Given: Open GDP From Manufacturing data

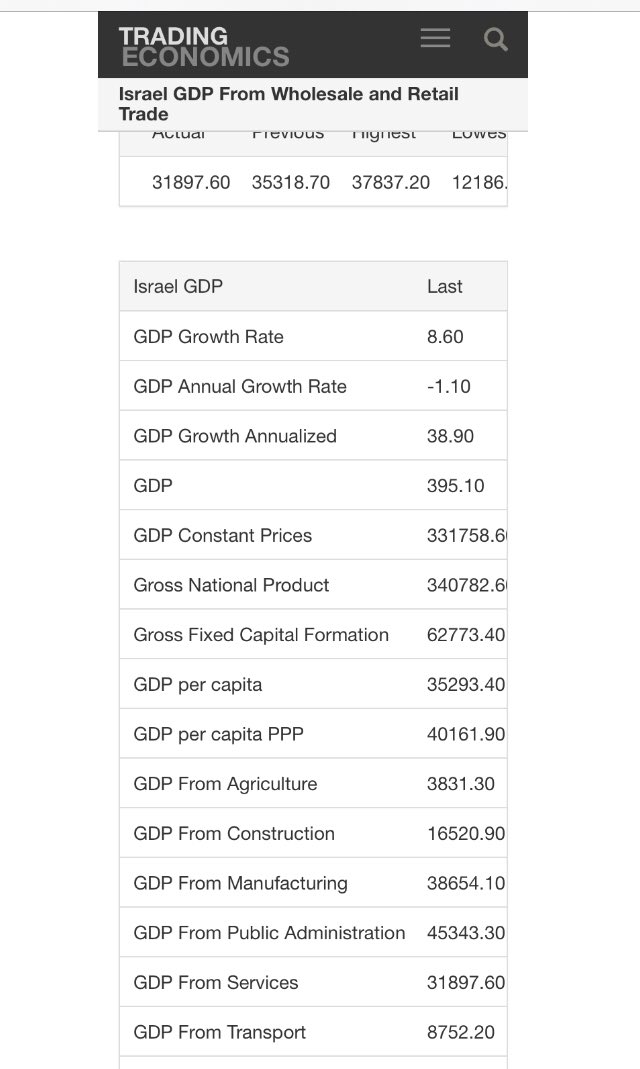Looking at the screenshot, I should pos(240,883).
